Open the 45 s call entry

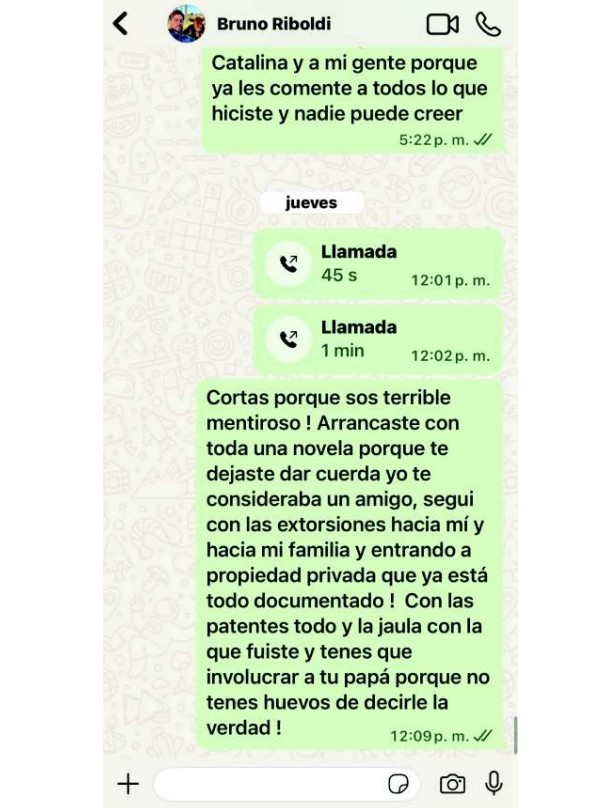coord(376,264)
